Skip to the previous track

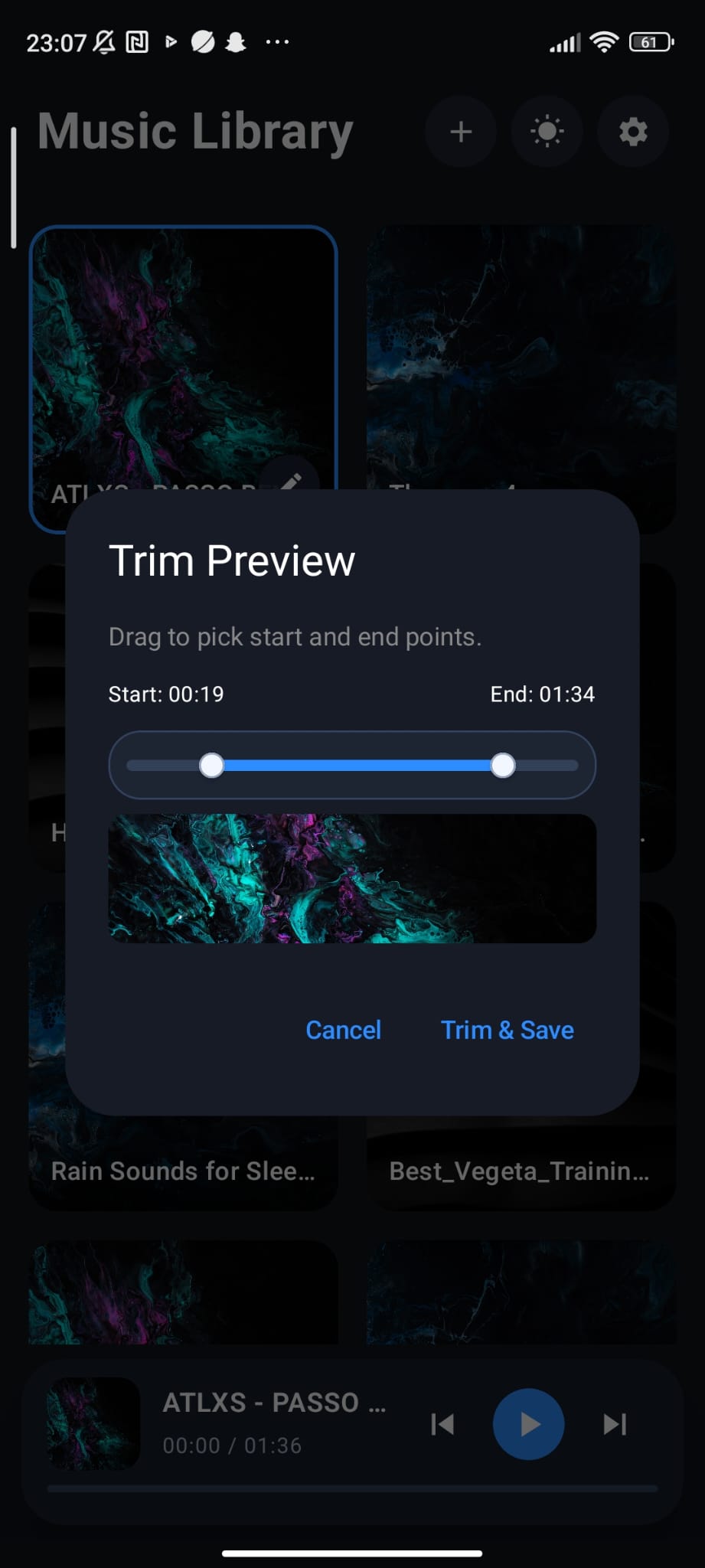click(442, 1424)
